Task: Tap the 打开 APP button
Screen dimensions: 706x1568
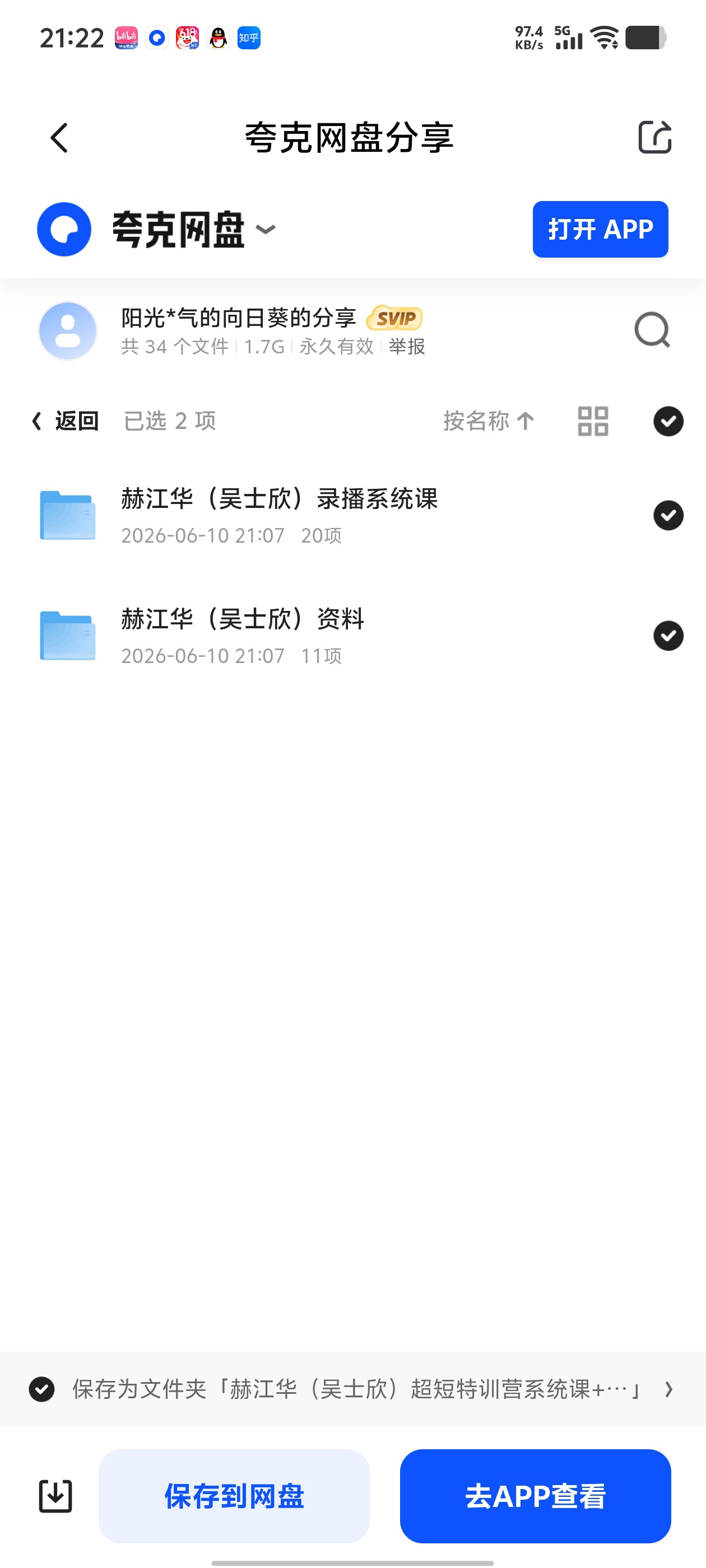Action: point(600,230)
